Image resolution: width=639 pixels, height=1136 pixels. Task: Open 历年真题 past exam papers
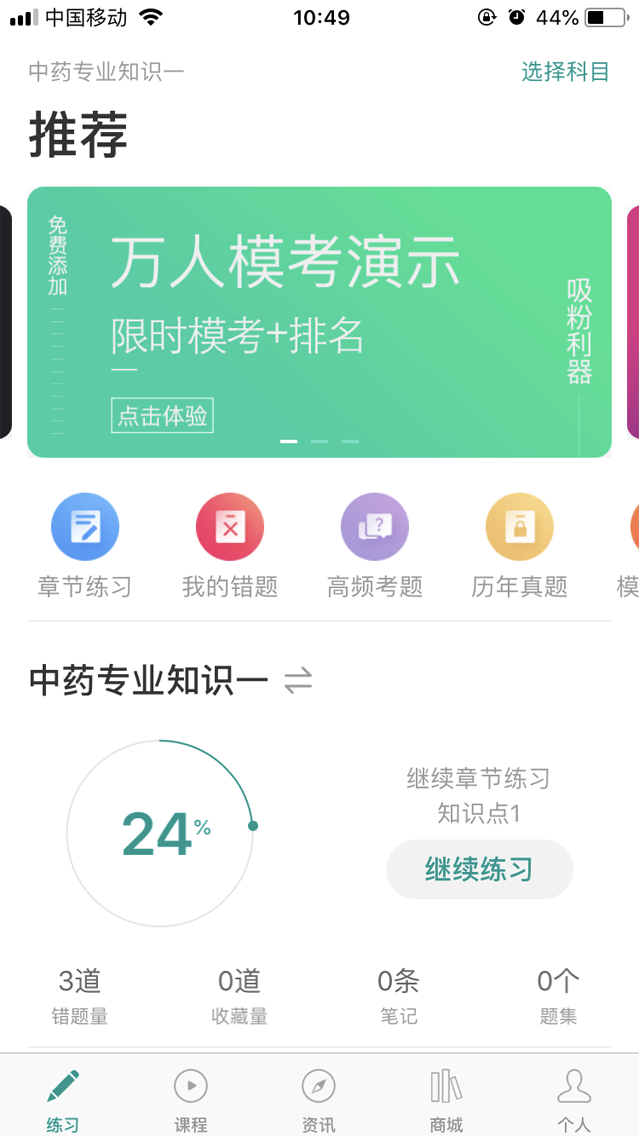520,547
